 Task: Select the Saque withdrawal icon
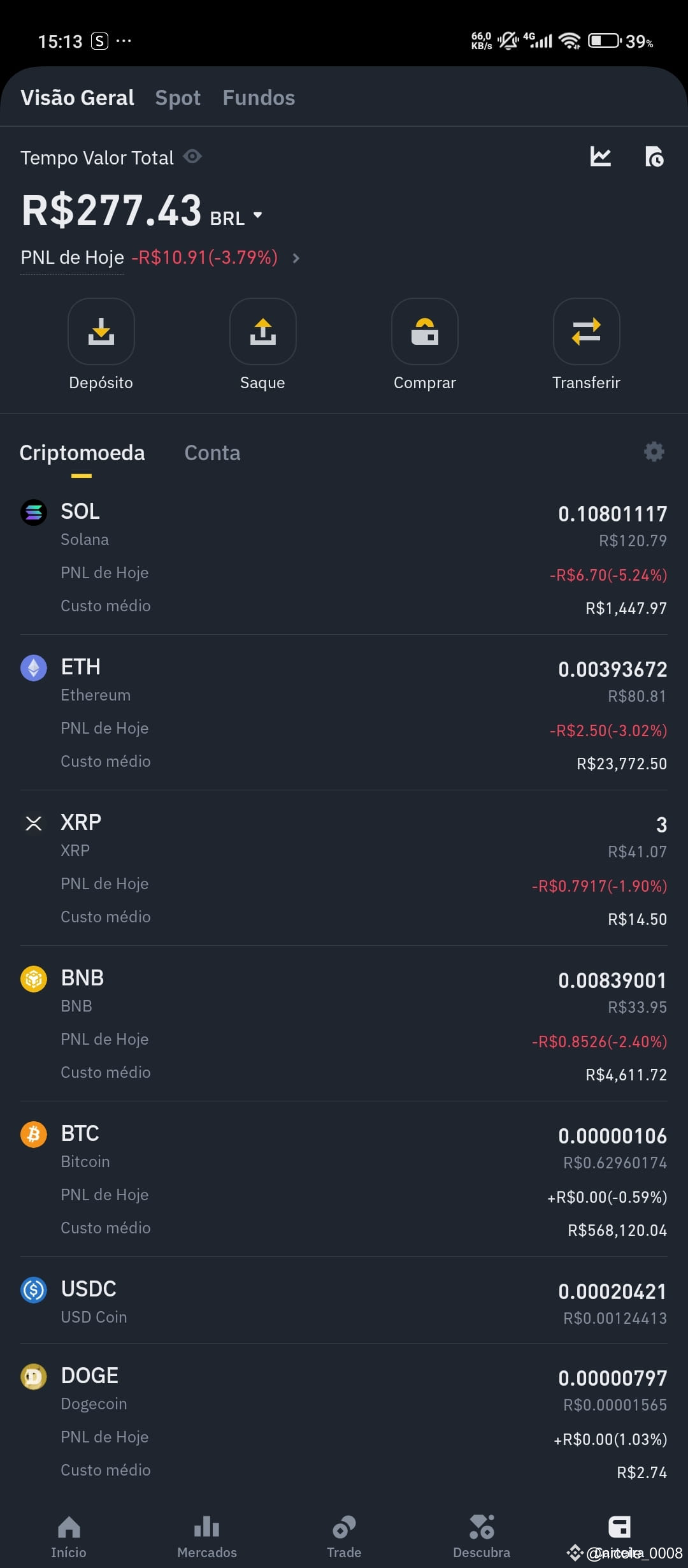coord(262,331)
